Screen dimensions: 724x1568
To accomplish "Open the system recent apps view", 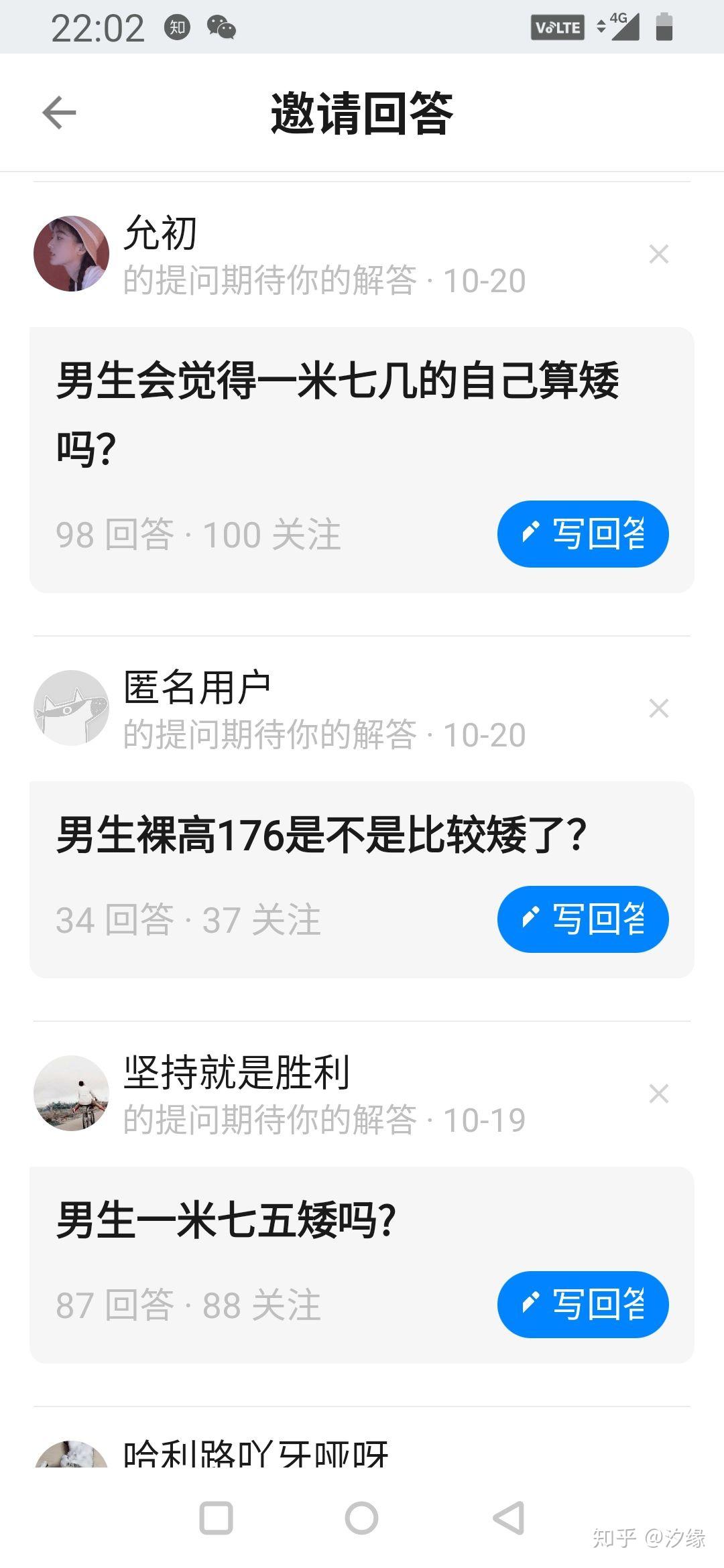I will click(217, 1518).
